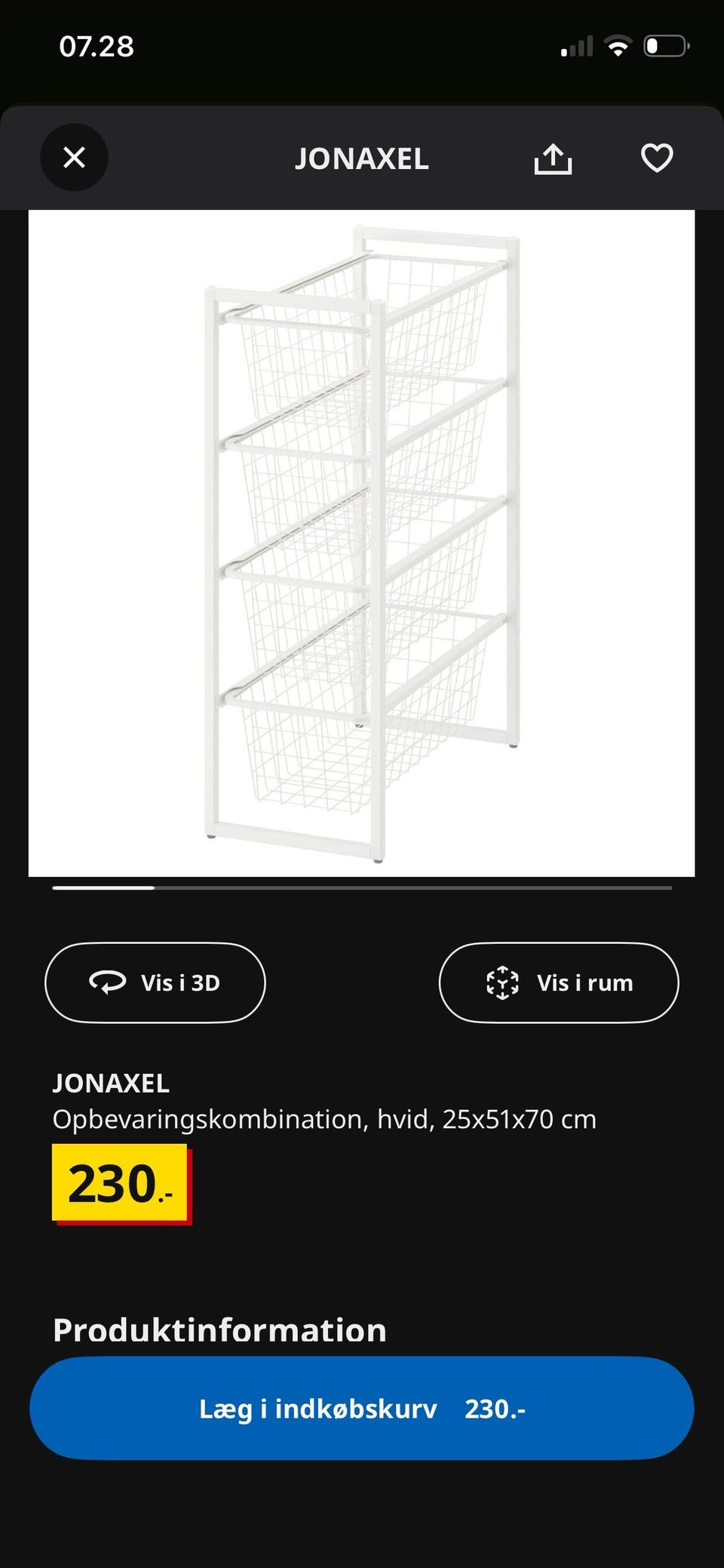This screenshot has width=724, height=1568.
Task: Activate the Vis i 3D toggle view
Action: coord(155,982)
